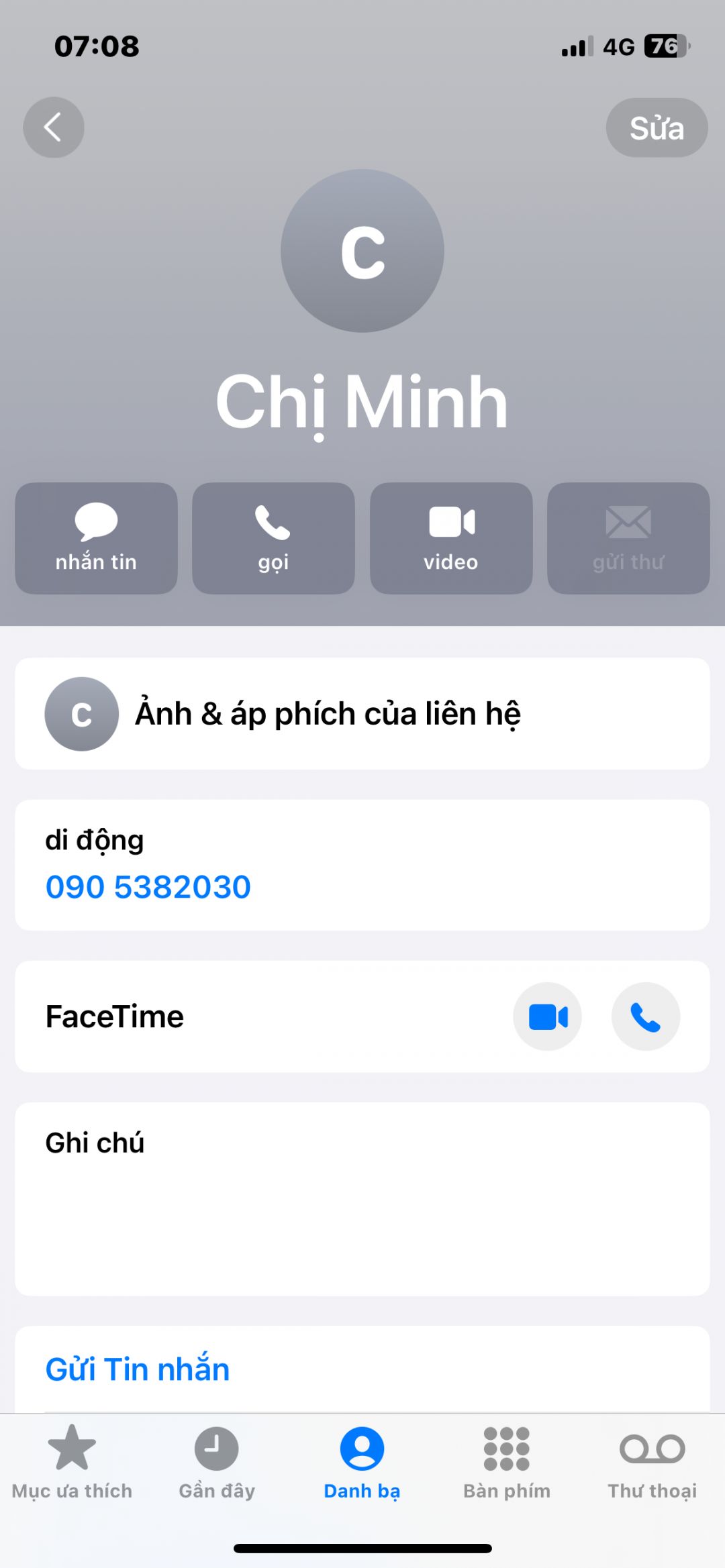The height and width of the screenshot is (1568, 725).
Task: Tap Sửa to edit this contact
Action: click(657, 127)
